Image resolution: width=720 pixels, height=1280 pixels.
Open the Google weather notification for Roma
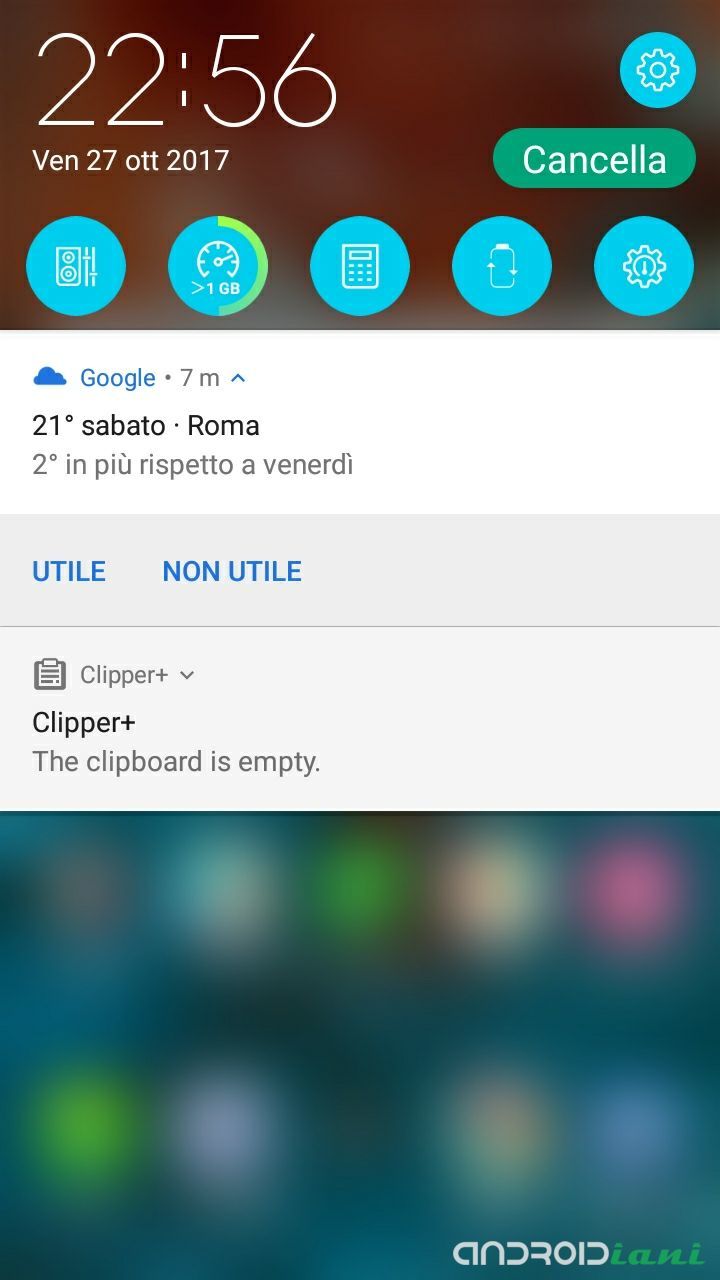tap(300, 443)
